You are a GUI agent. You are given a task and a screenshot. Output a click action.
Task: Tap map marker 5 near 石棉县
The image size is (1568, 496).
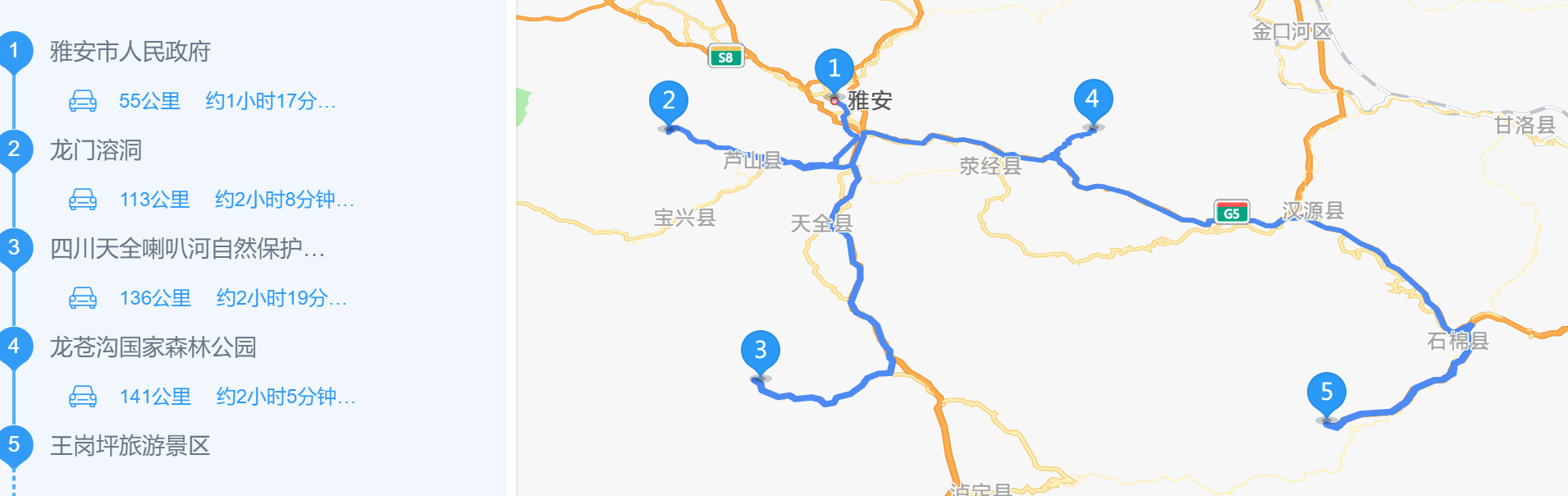pos(1326,393)
